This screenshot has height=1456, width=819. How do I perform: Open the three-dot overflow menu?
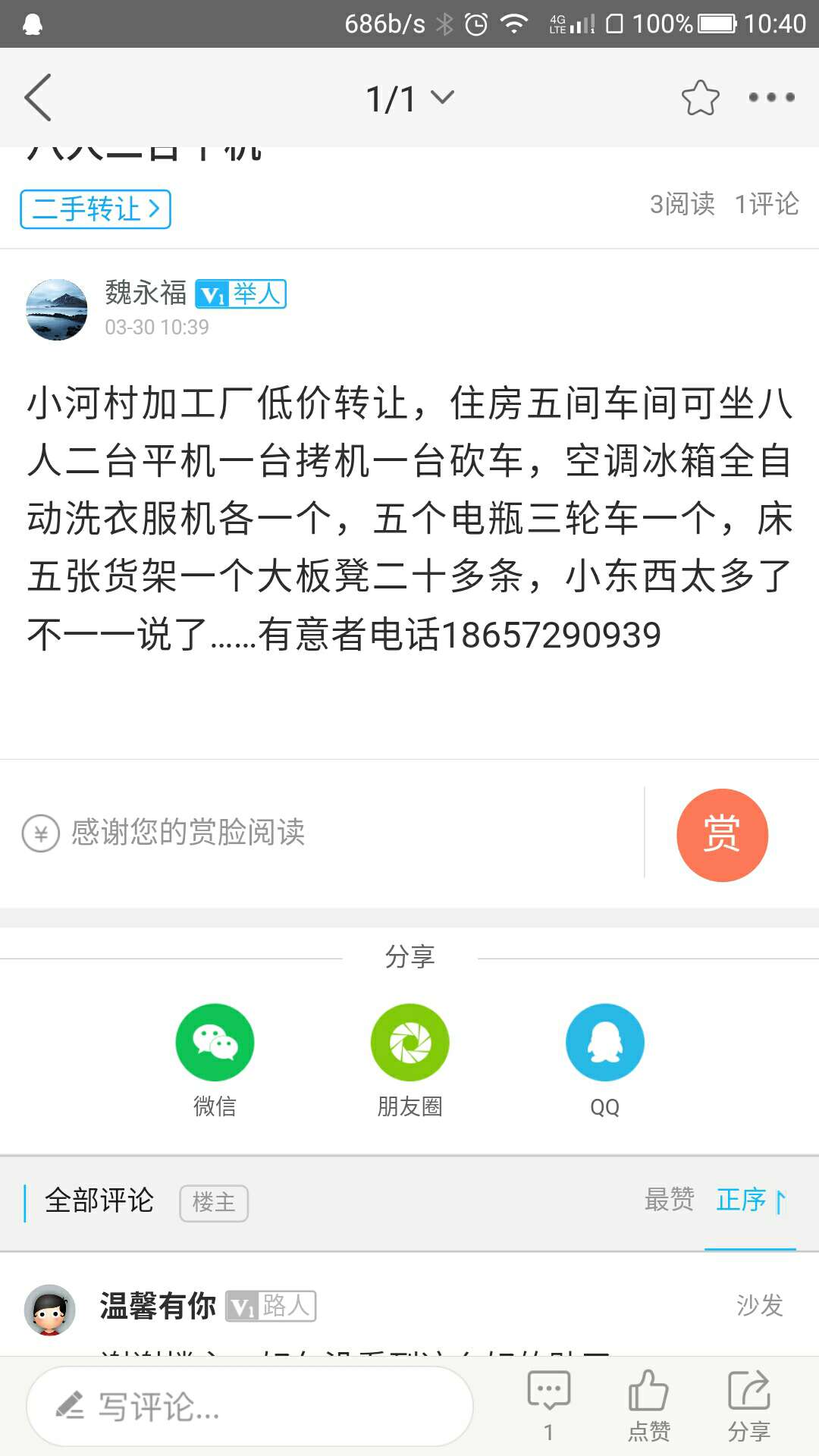(771, 97)
